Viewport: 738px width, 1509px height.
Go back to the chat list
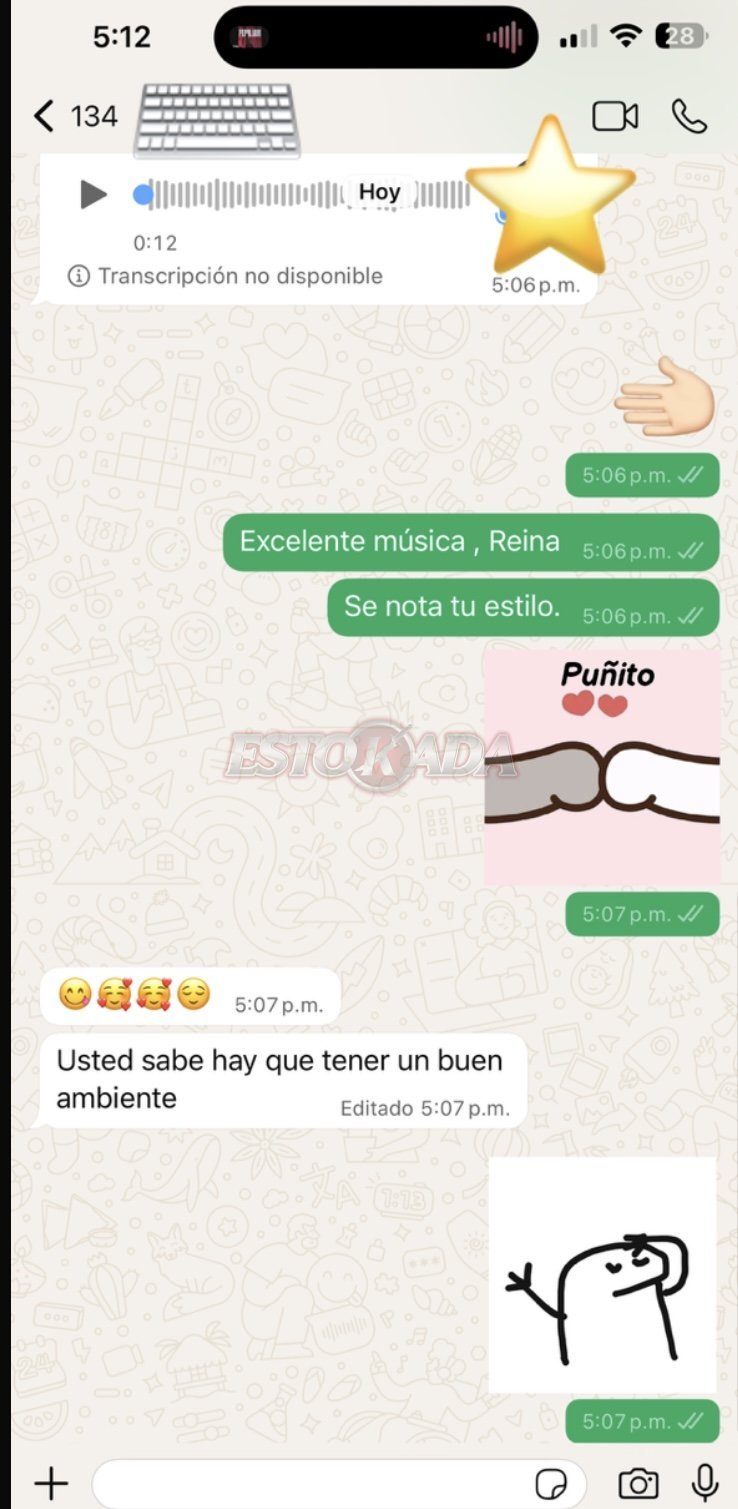tap(44, 117)
